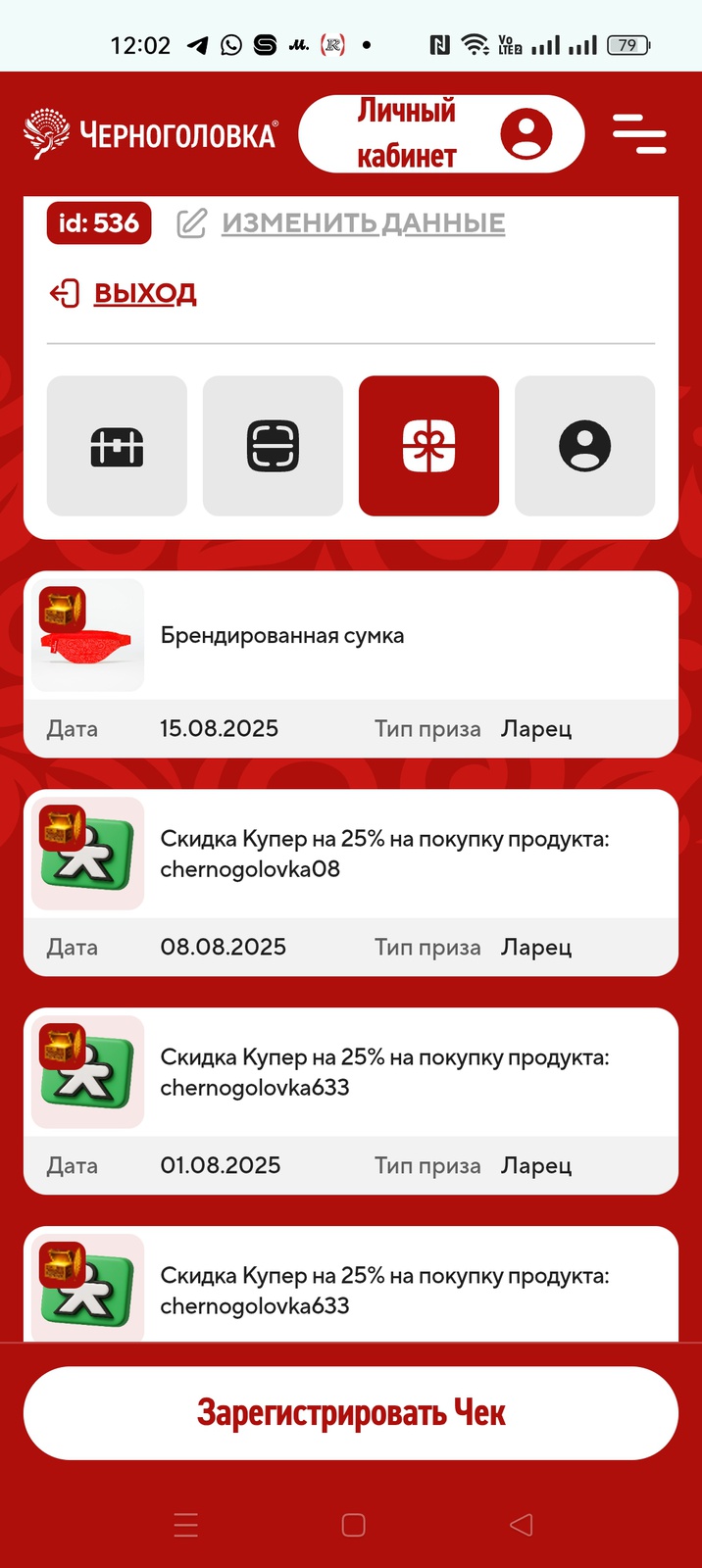This screenshot has height=1568, width=702.
Task: Tap the Черноголовка logo
Action: [x=151, y=133]
